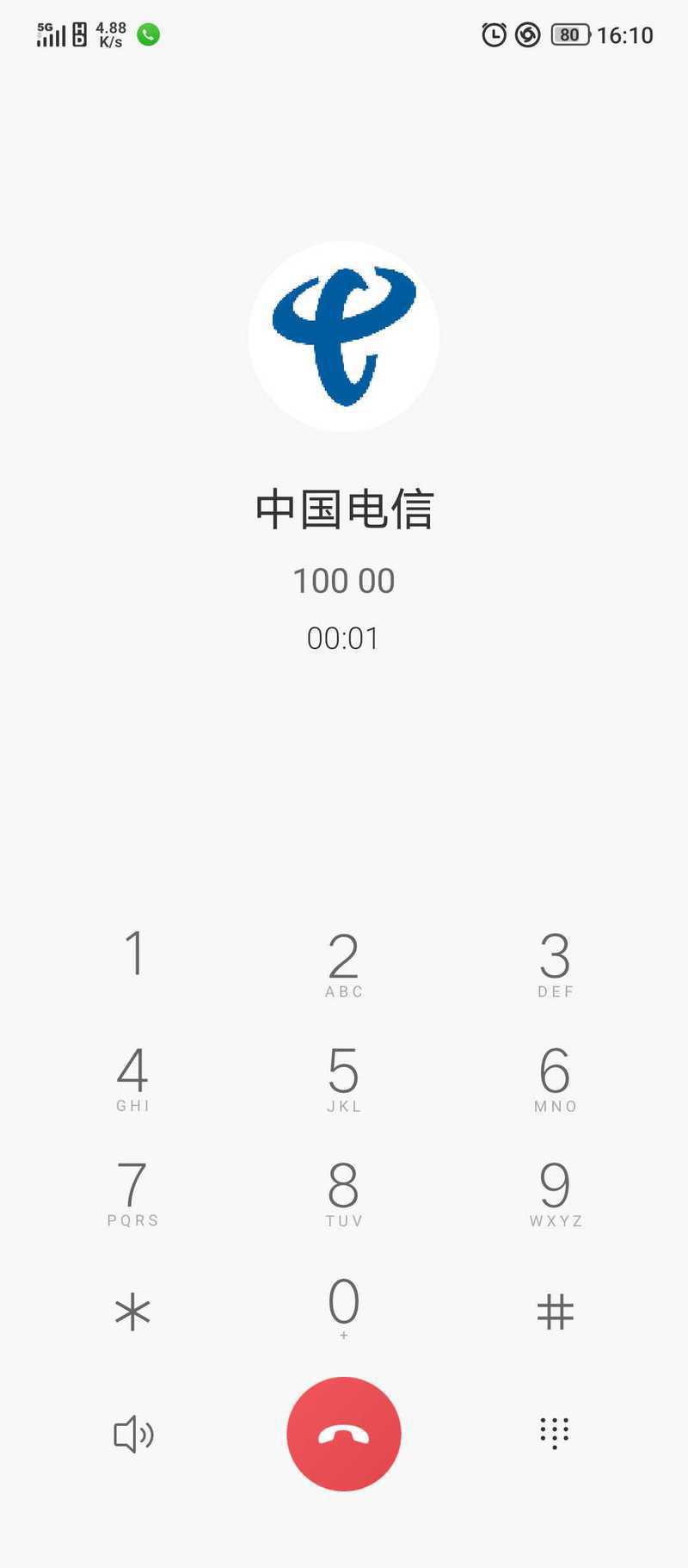The height and width of the screenshot is (1568, 688).
Task: Toggle the speakerphone icon
Action: tap(133, 1434)
